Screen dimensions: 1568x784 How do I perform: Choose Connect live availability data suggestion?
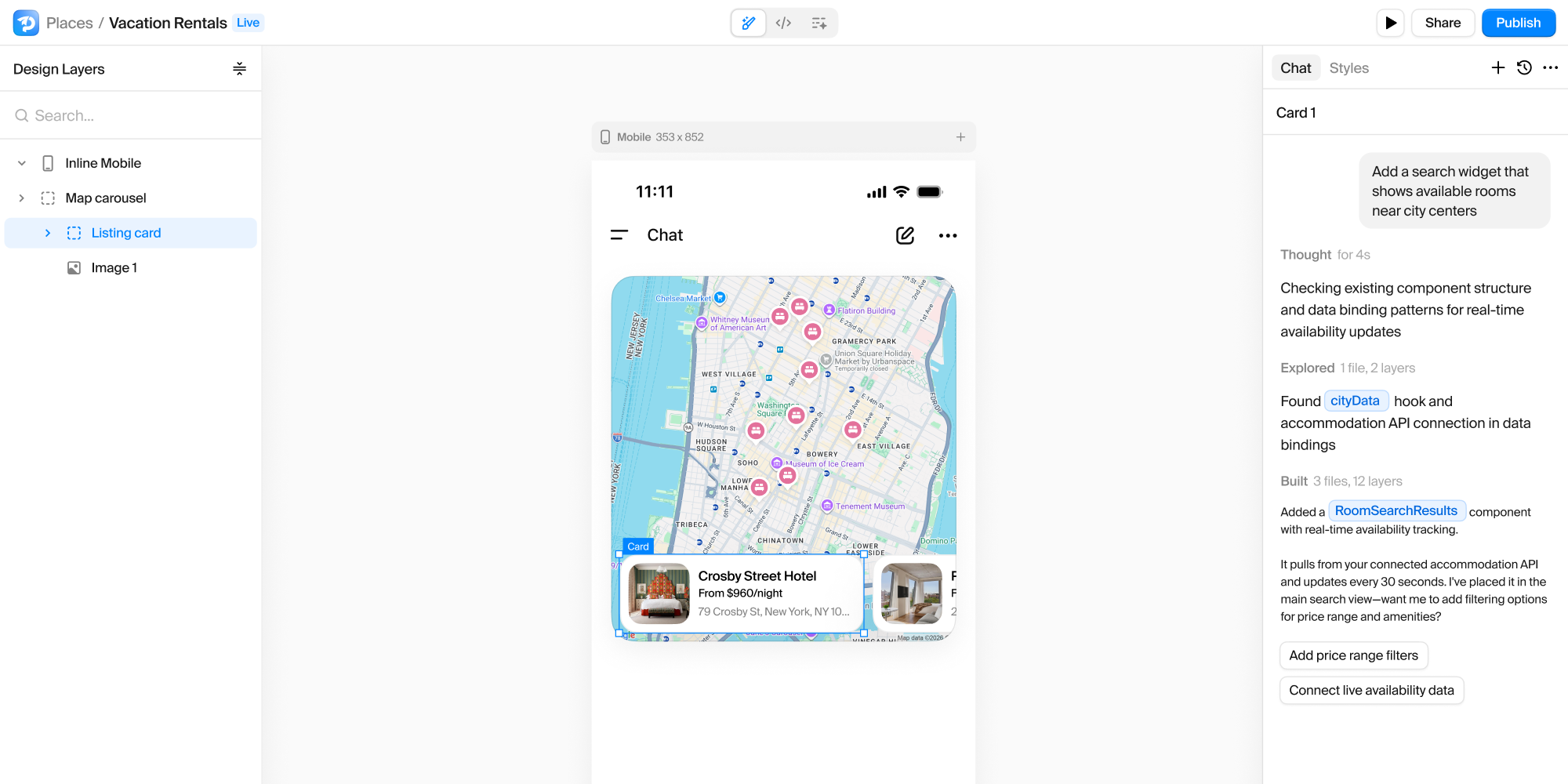1371,691
